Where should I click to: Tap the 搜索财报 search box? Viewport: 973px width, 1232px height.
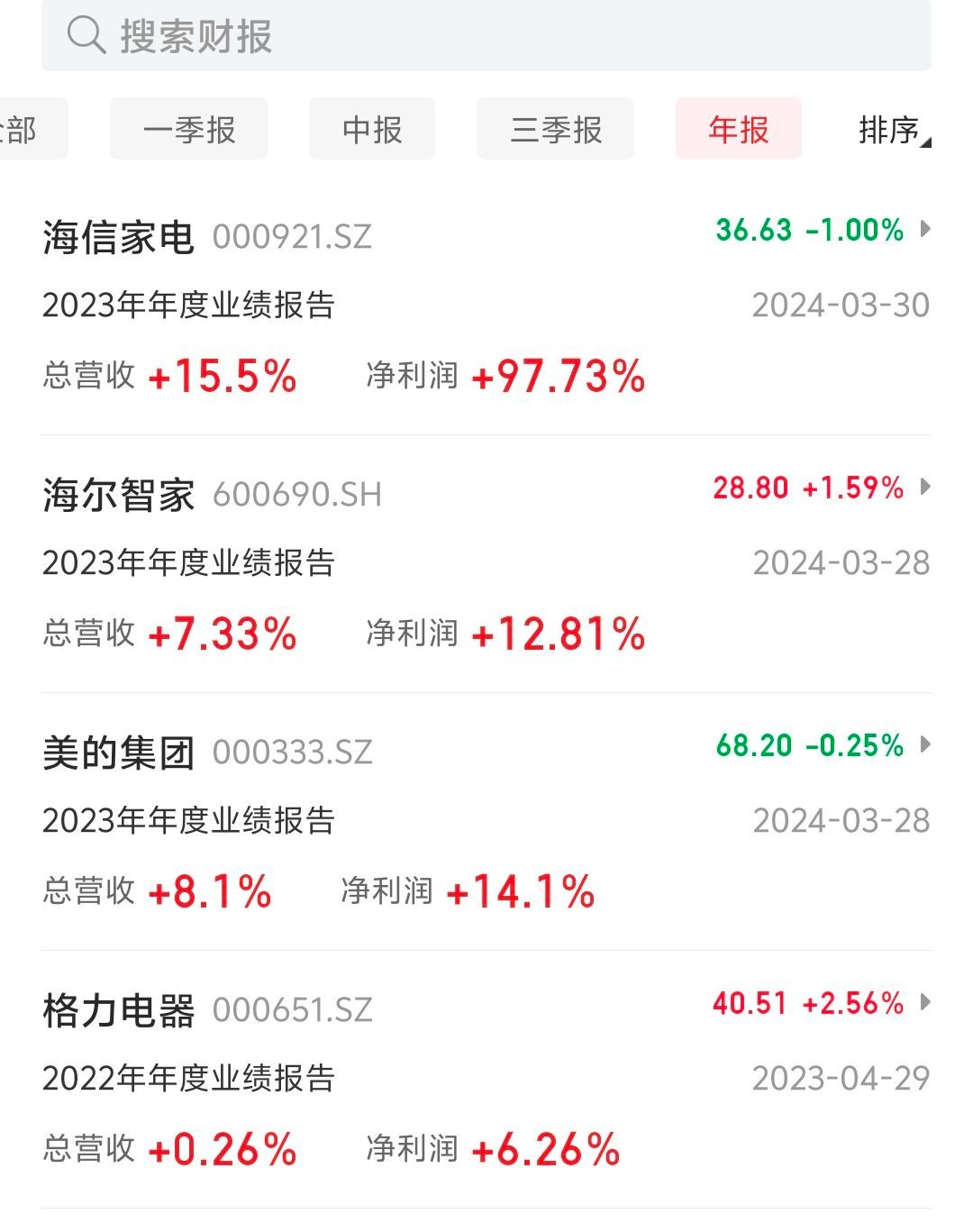click(486, 36)
